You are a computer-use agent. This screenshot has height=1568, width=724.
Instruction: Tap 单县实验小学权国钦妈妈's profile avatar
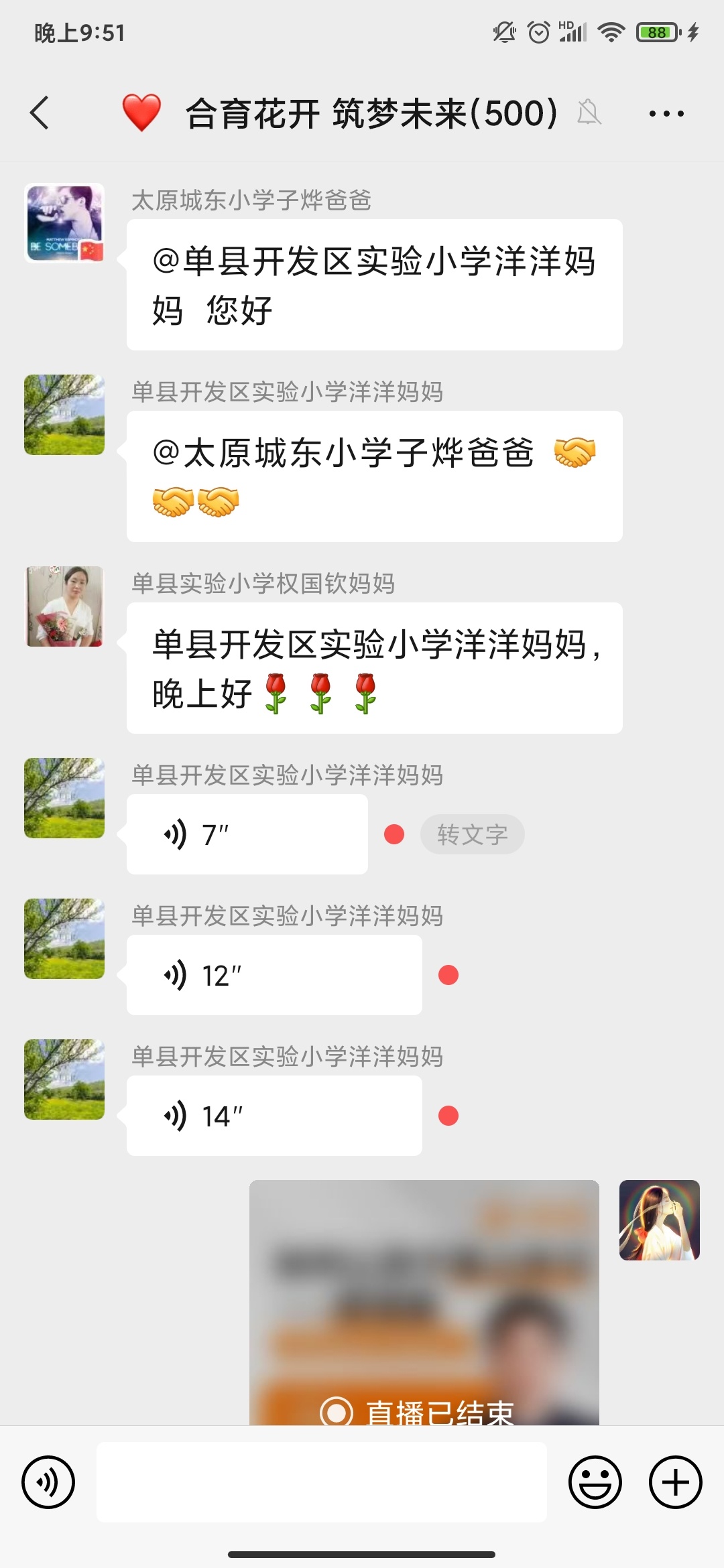(x=65, y=606)
